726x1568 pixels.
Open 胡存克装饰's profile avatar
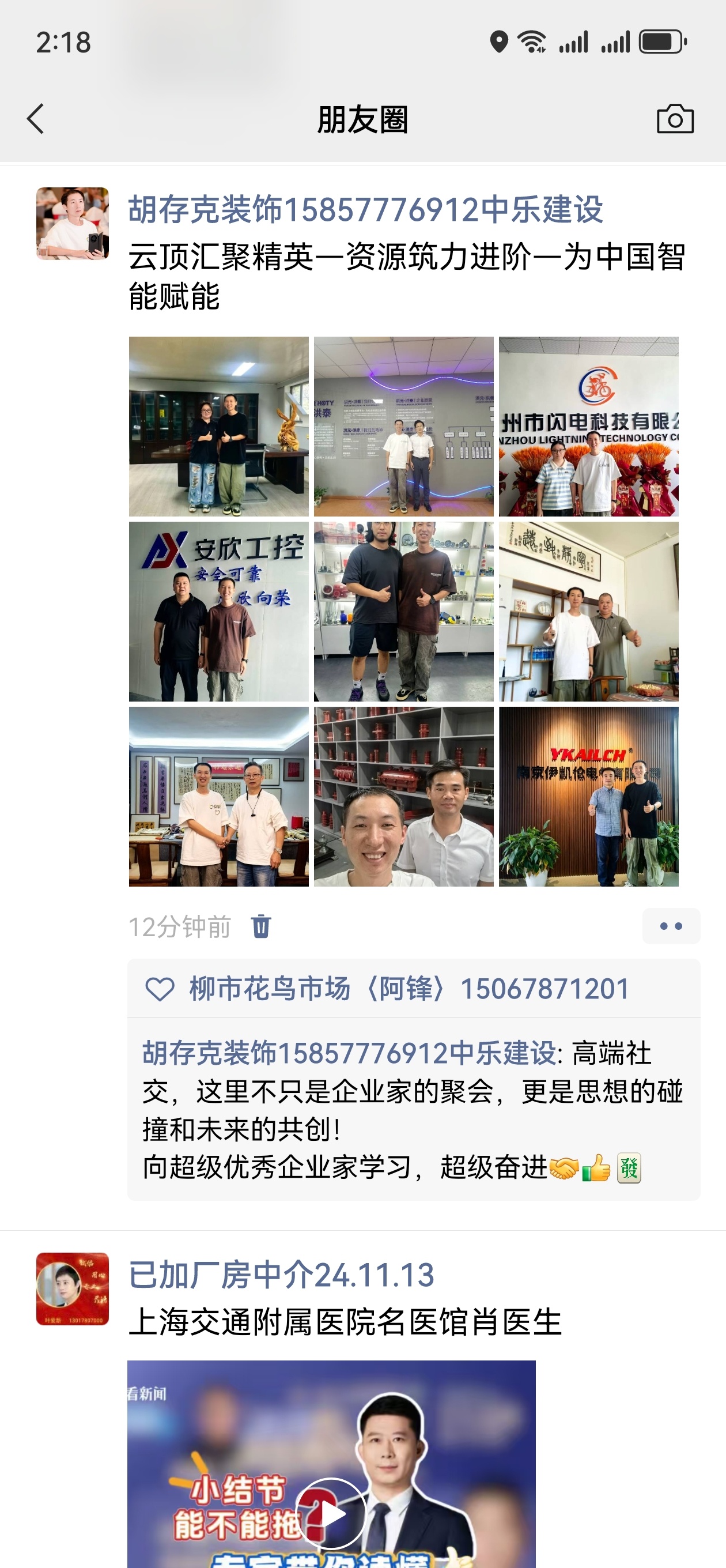click(73, 224)
